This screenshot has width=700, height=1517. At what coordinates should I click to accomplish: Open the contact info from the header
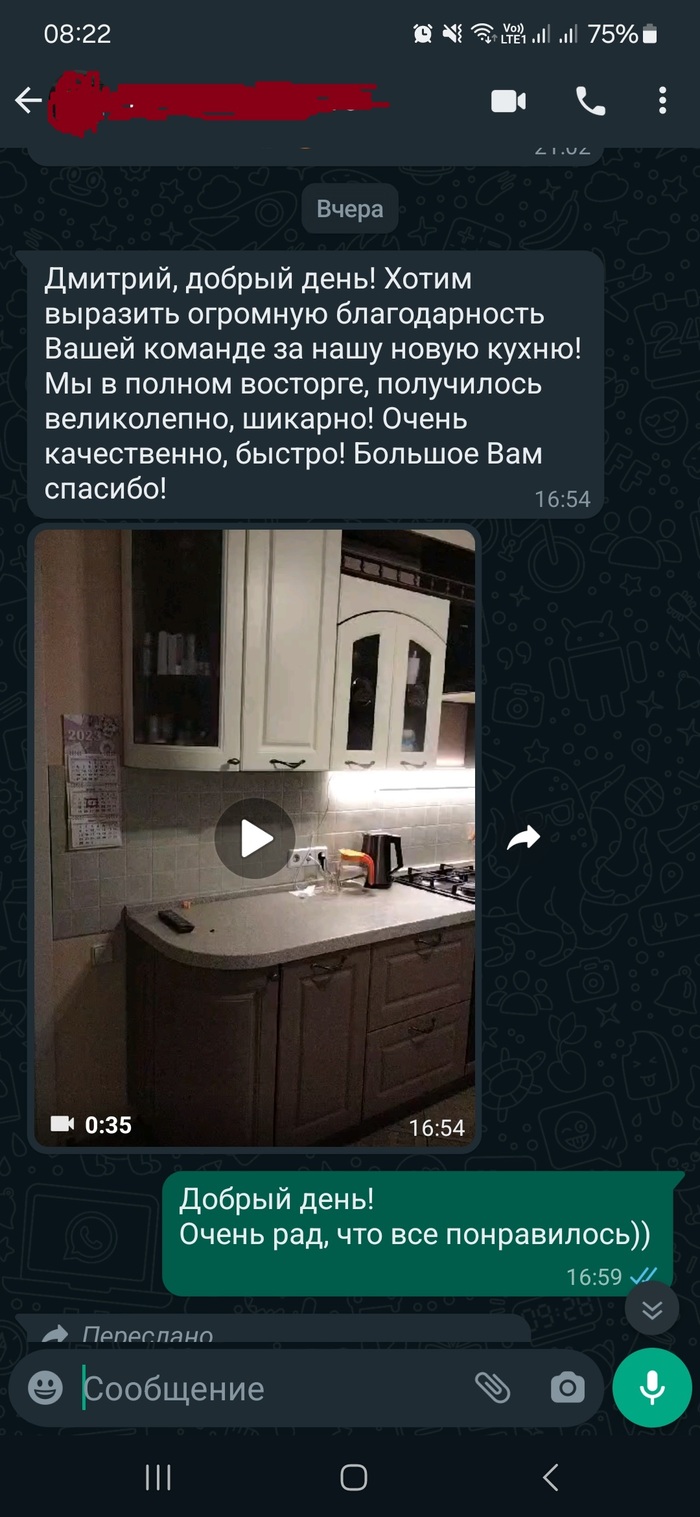tap(220, 100)
